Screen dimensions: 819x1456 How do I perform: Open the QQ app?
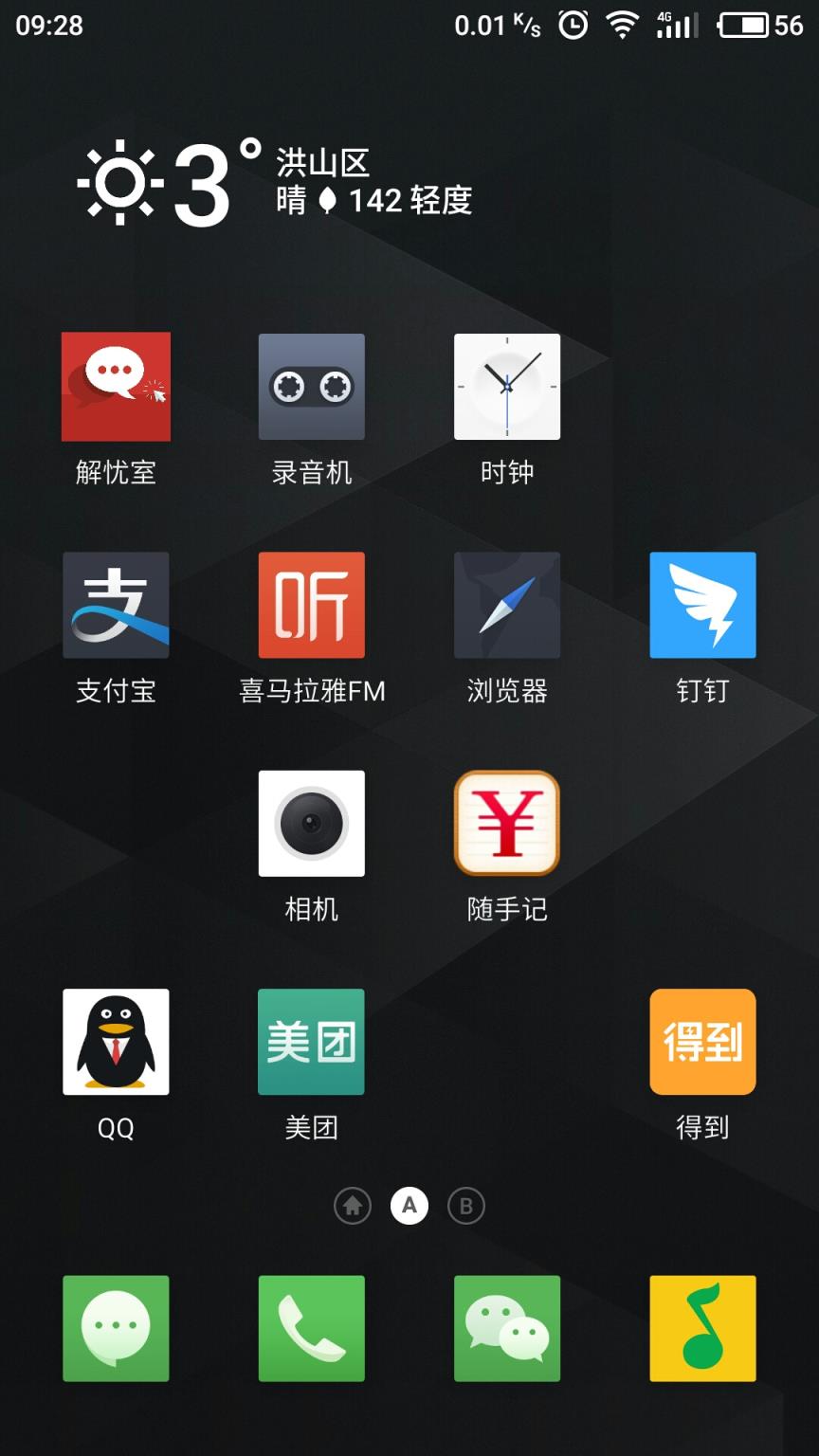point(115,1042)
